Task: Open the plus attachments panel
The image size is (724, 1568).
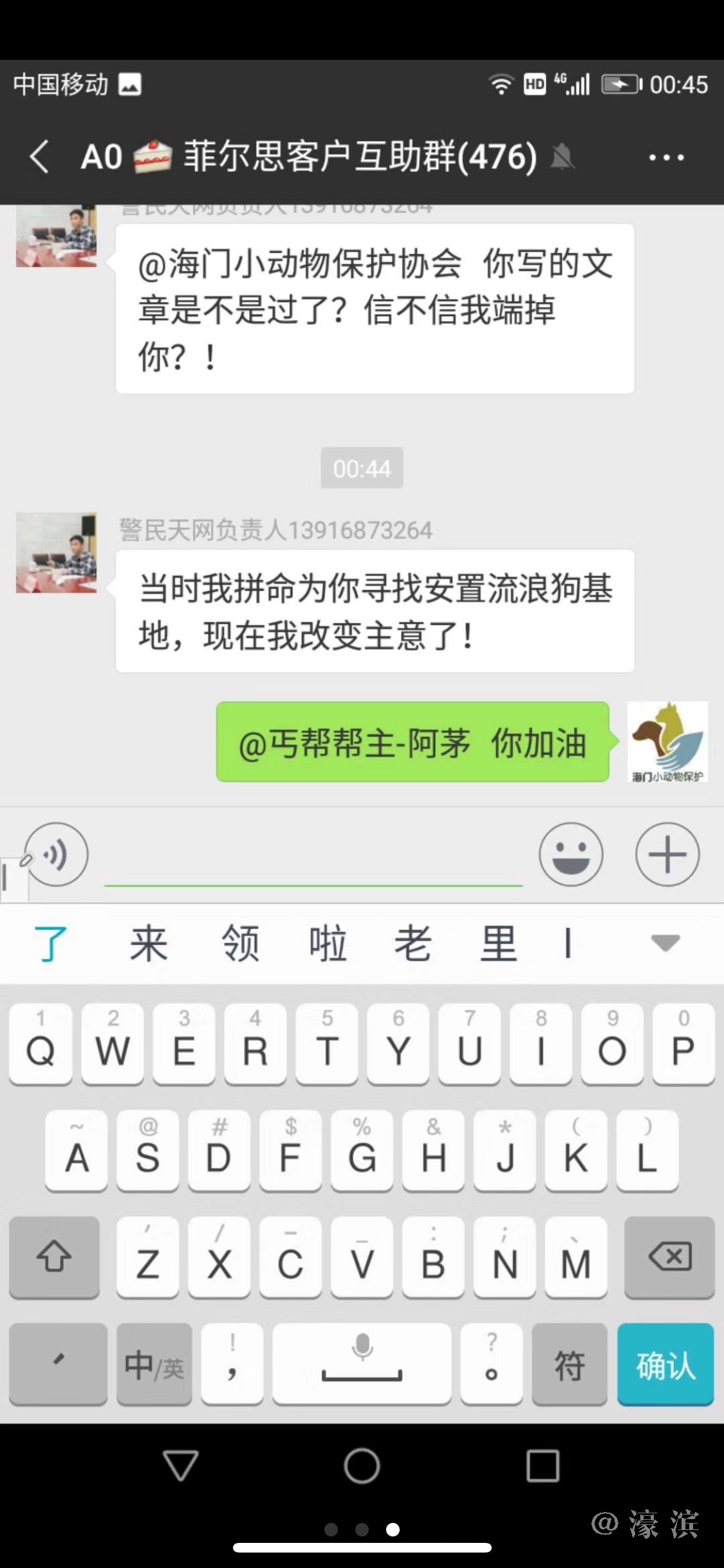Action: click(x=667, y=855)
